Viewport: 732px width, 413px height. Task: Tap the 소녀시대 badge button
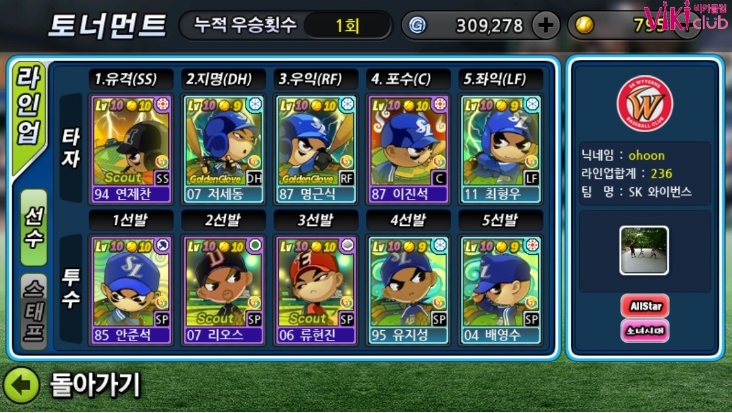pos(644,329)
